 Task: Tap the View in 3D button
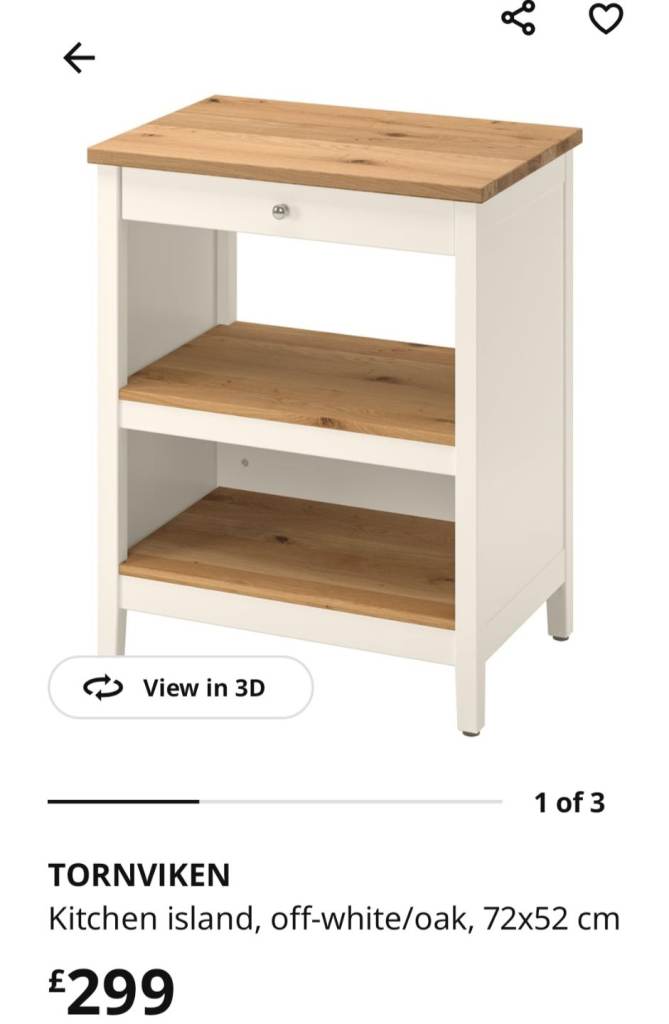click(181, 687)
